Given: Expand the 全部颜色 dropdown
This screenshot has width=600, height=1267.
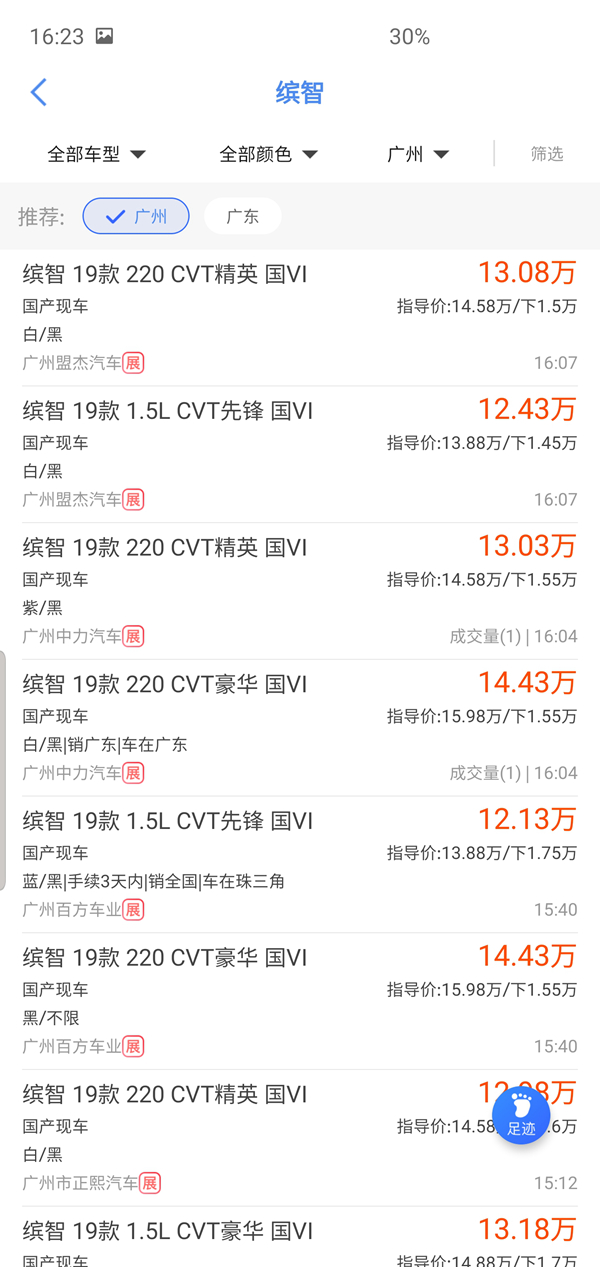Looking at the screenshot, I should tap(268, 154).
